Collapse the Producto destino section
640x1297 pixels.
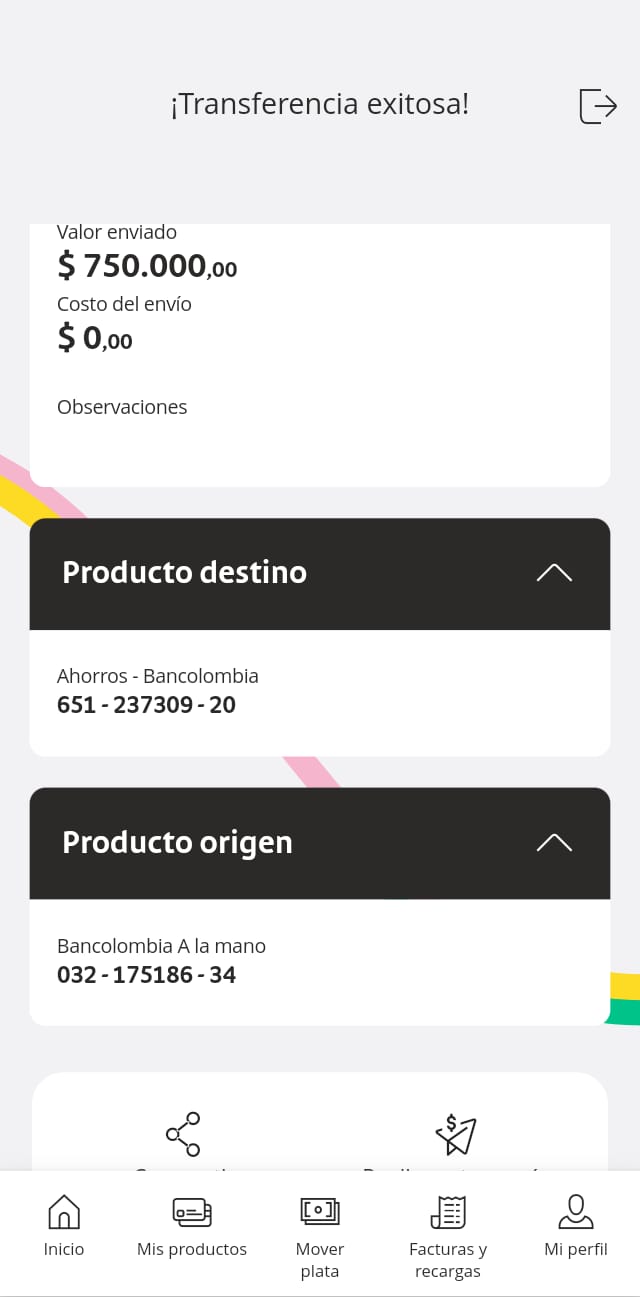[x=554, y=573]
